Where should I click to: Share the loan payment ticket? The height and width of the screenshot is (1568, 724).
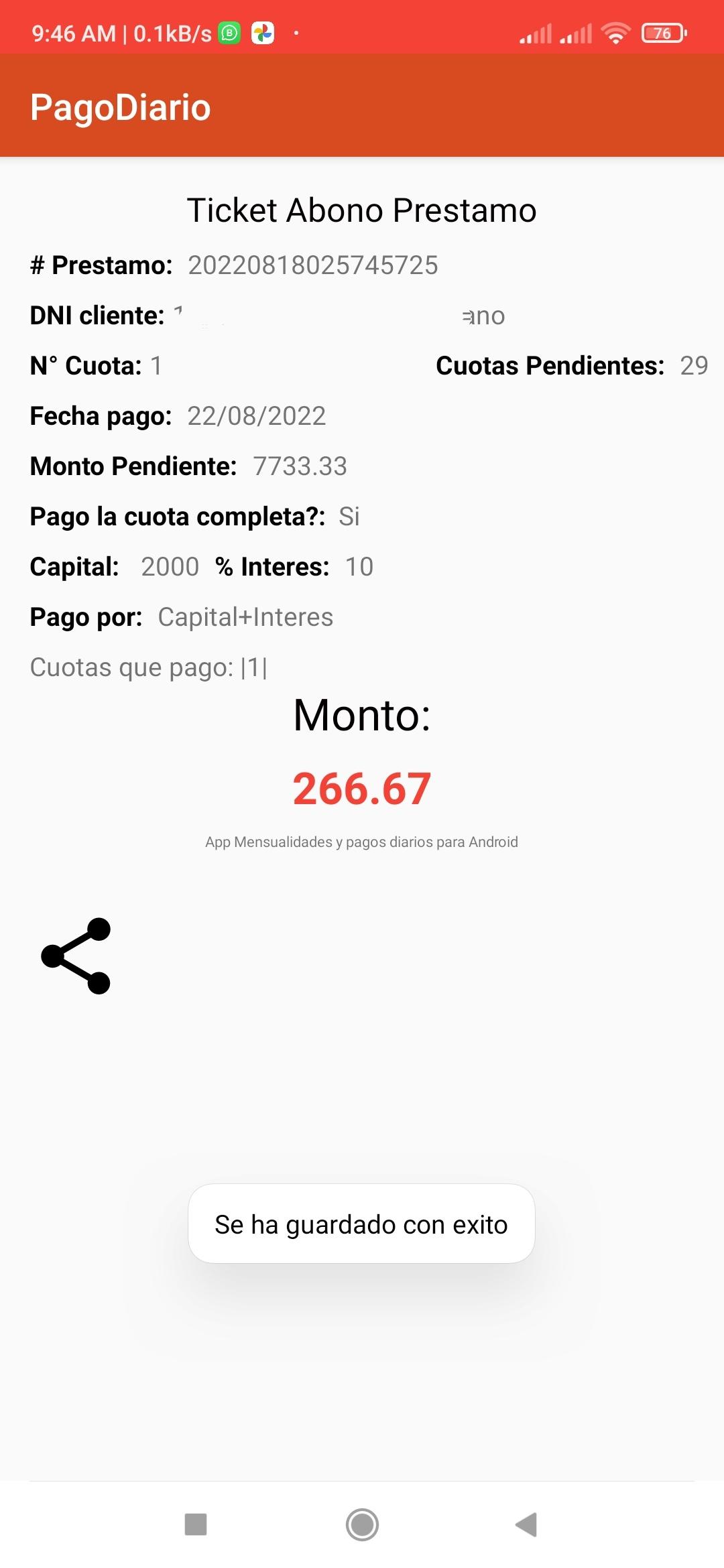pyautogui.click(x=76, y=956)
